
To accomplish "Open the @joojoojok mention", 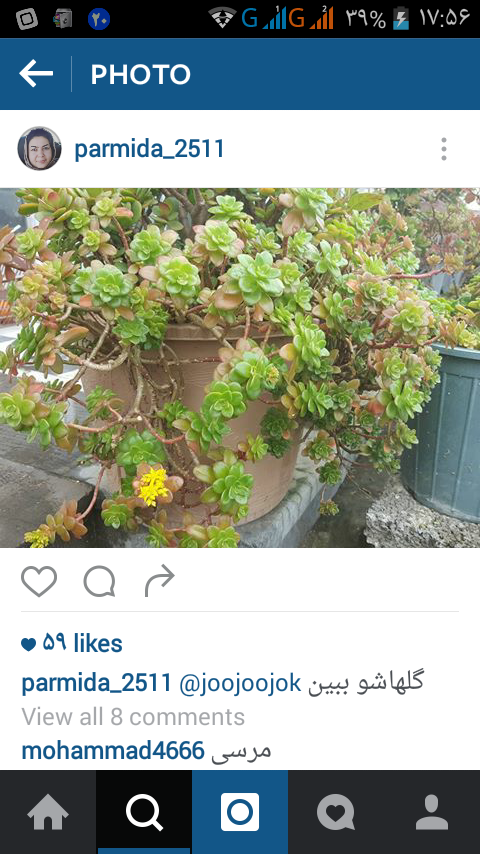I will coord(240,683).
